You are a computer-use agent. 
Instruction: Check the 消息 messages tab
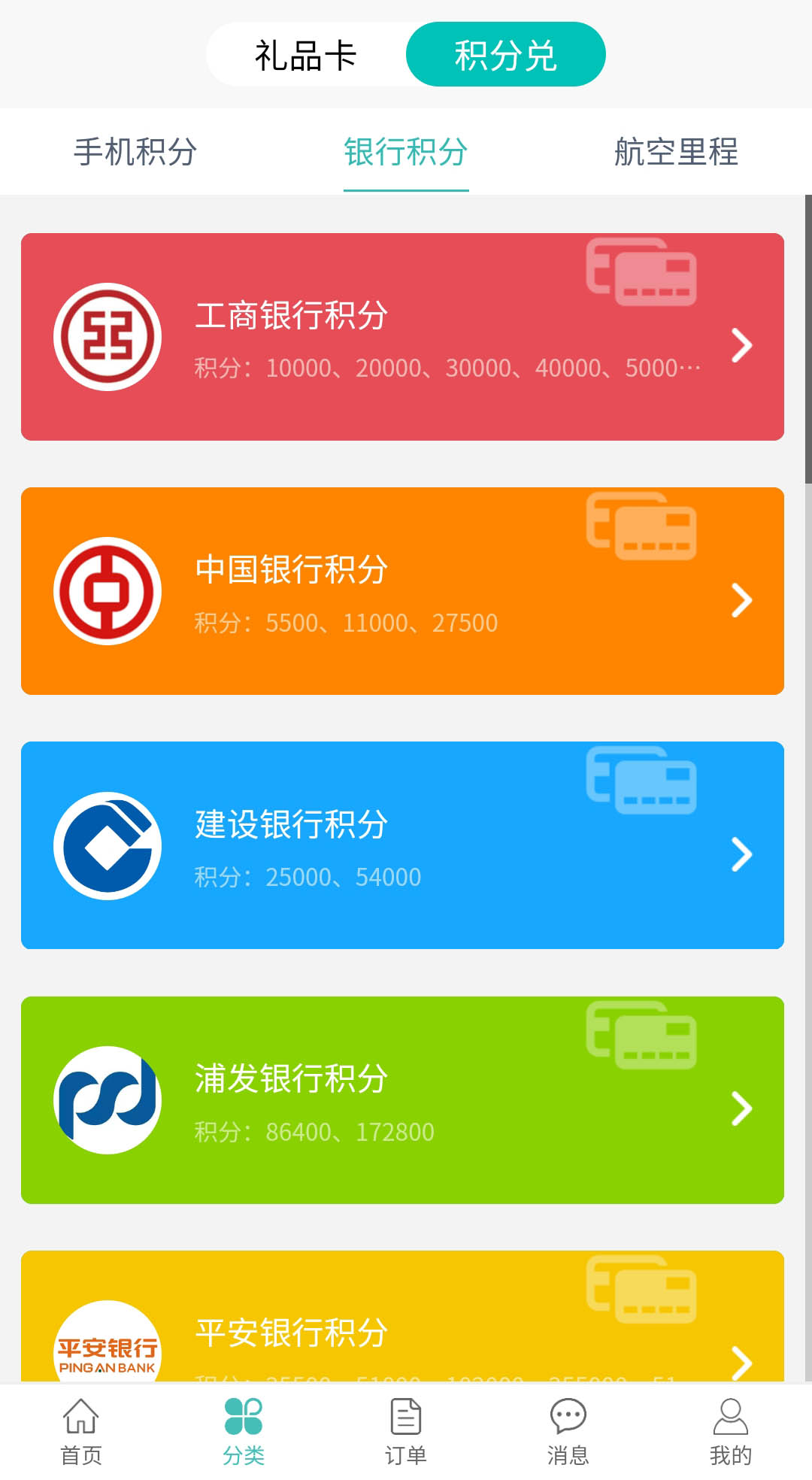click(x=568, y=1432)
